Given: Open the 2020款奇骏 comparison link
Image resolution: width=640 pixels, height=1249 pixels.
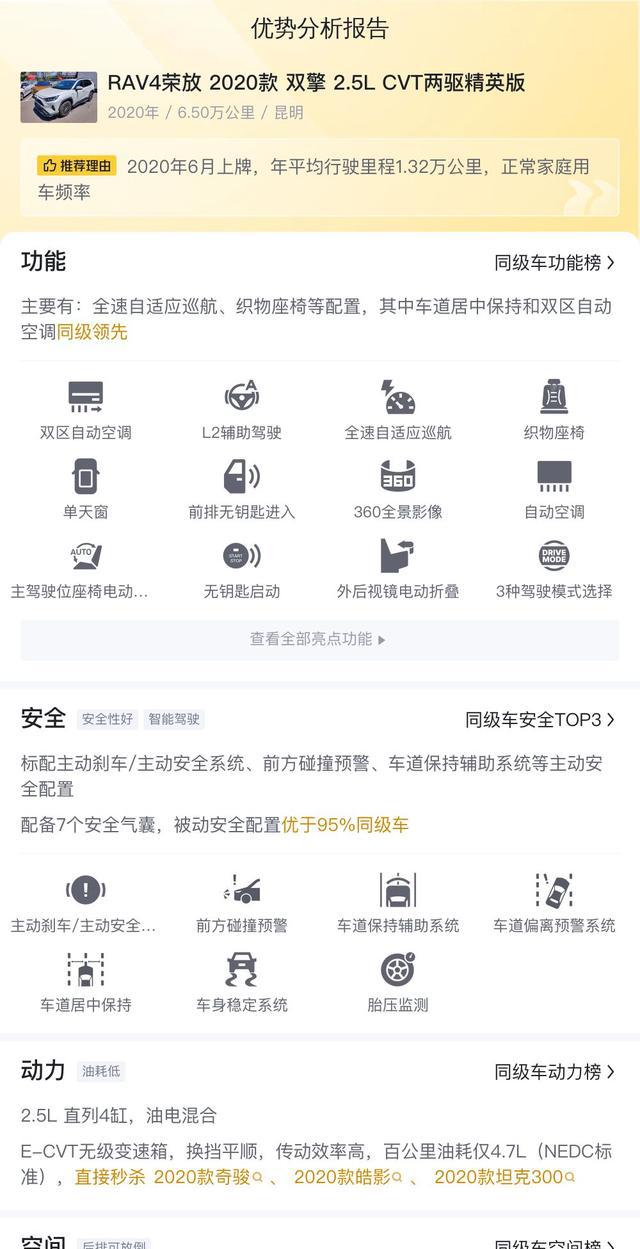Looking at the screenshot, I should click(x=208, y=1177).
